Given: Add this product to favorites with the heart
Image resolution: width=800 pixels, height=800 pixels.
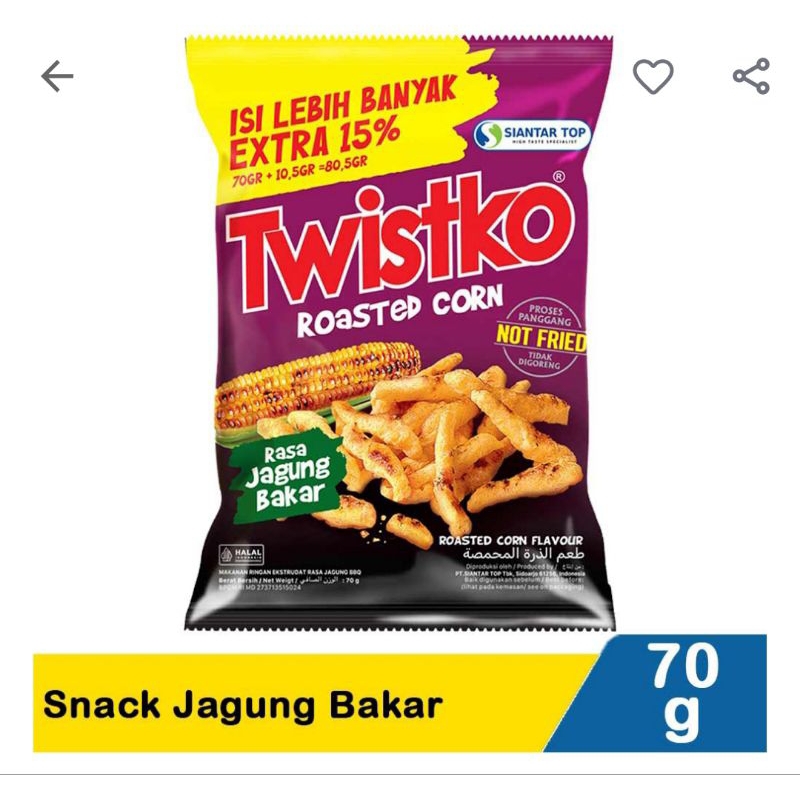Looking at the screenshot, I should pos(653,77).
